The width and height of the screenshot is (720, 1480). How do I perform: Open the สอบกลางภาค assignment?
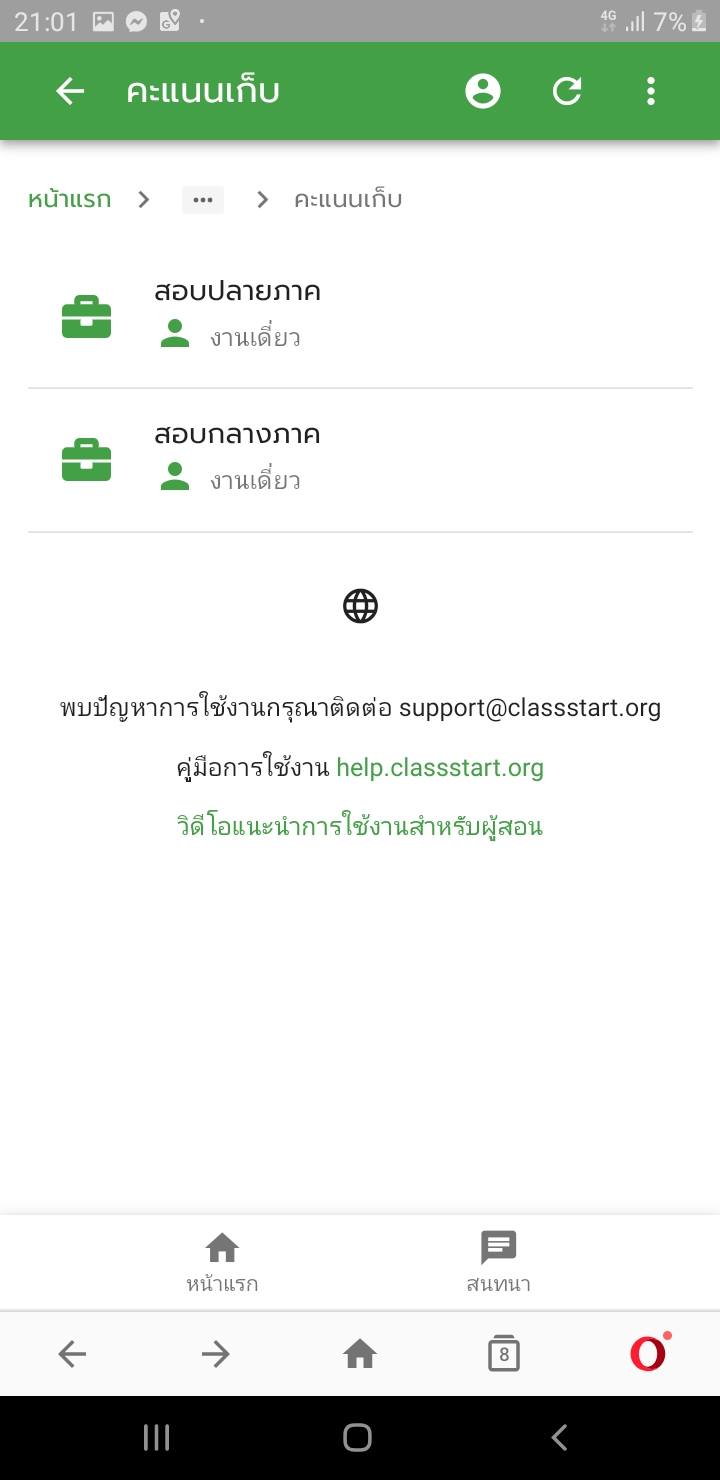pos(237,435)
